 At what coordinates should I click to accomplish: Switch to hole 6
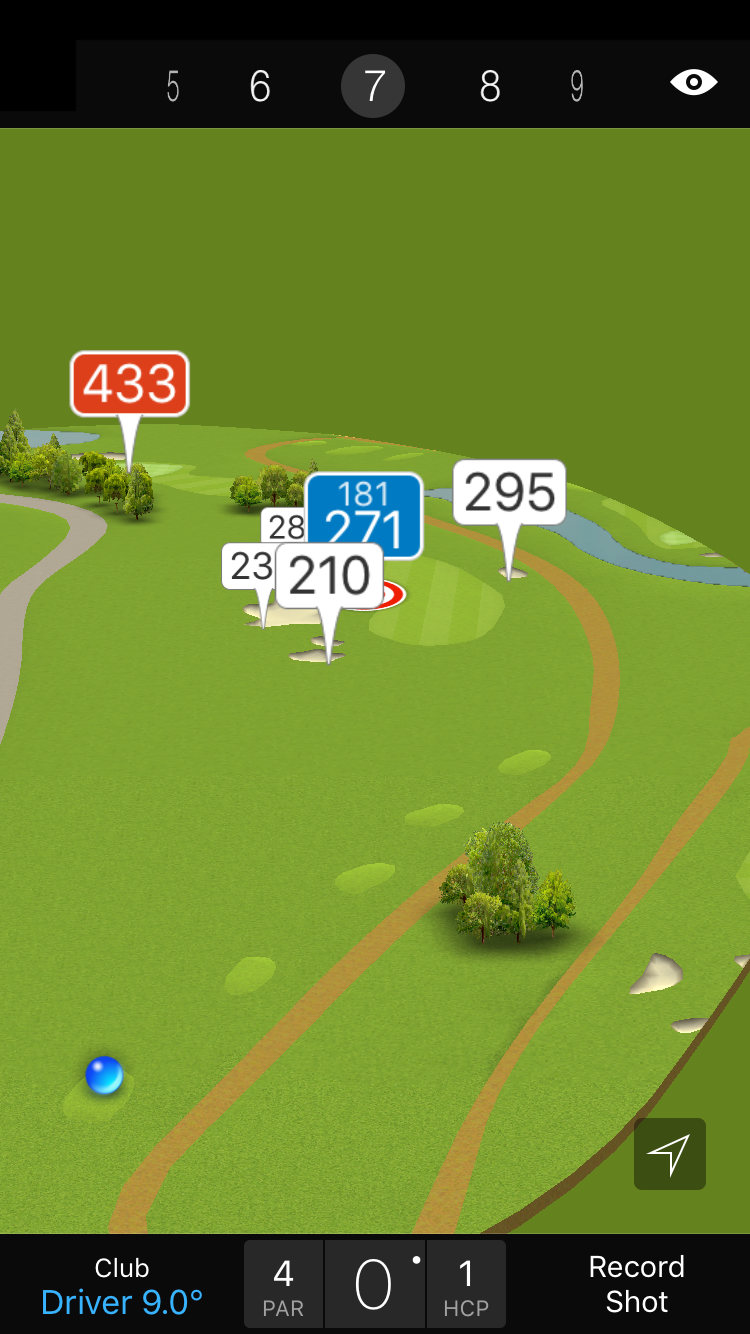(x=260, y=87)
